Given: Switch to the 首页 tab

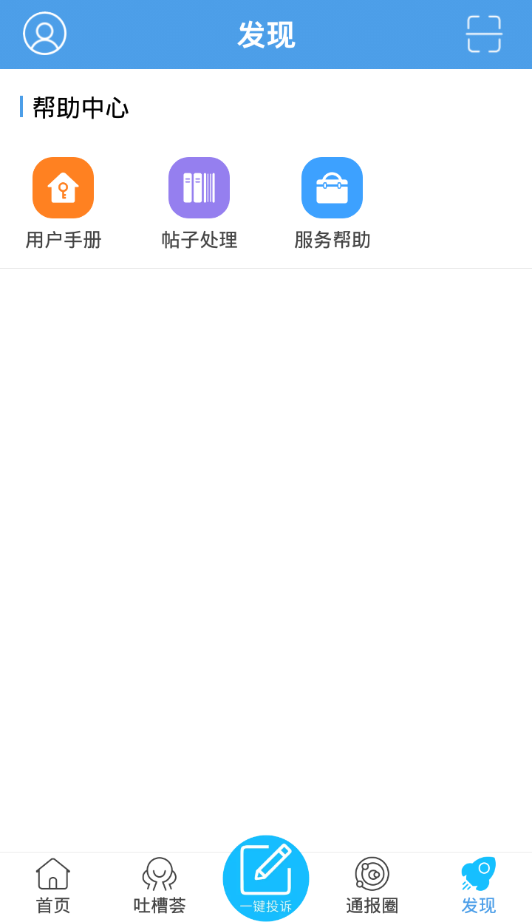Looking at the screenshot, I should (x=53, y=886).
